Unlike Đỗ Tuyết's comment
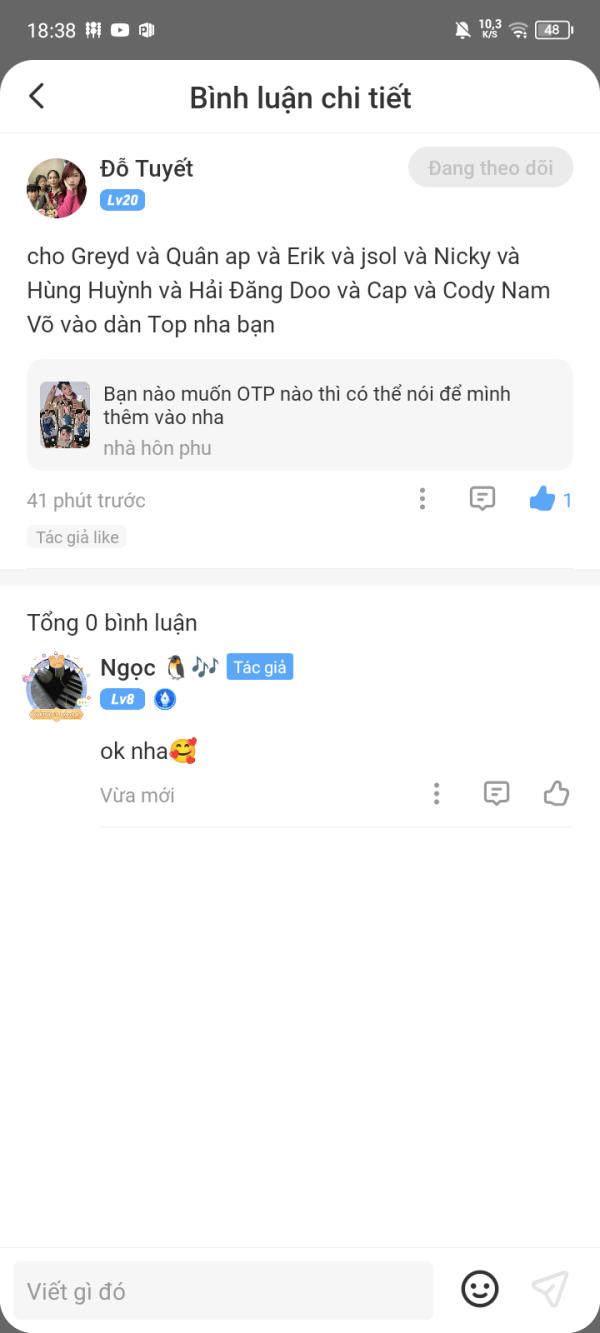This screenshot has width=600, height=1333. [542, 499]
